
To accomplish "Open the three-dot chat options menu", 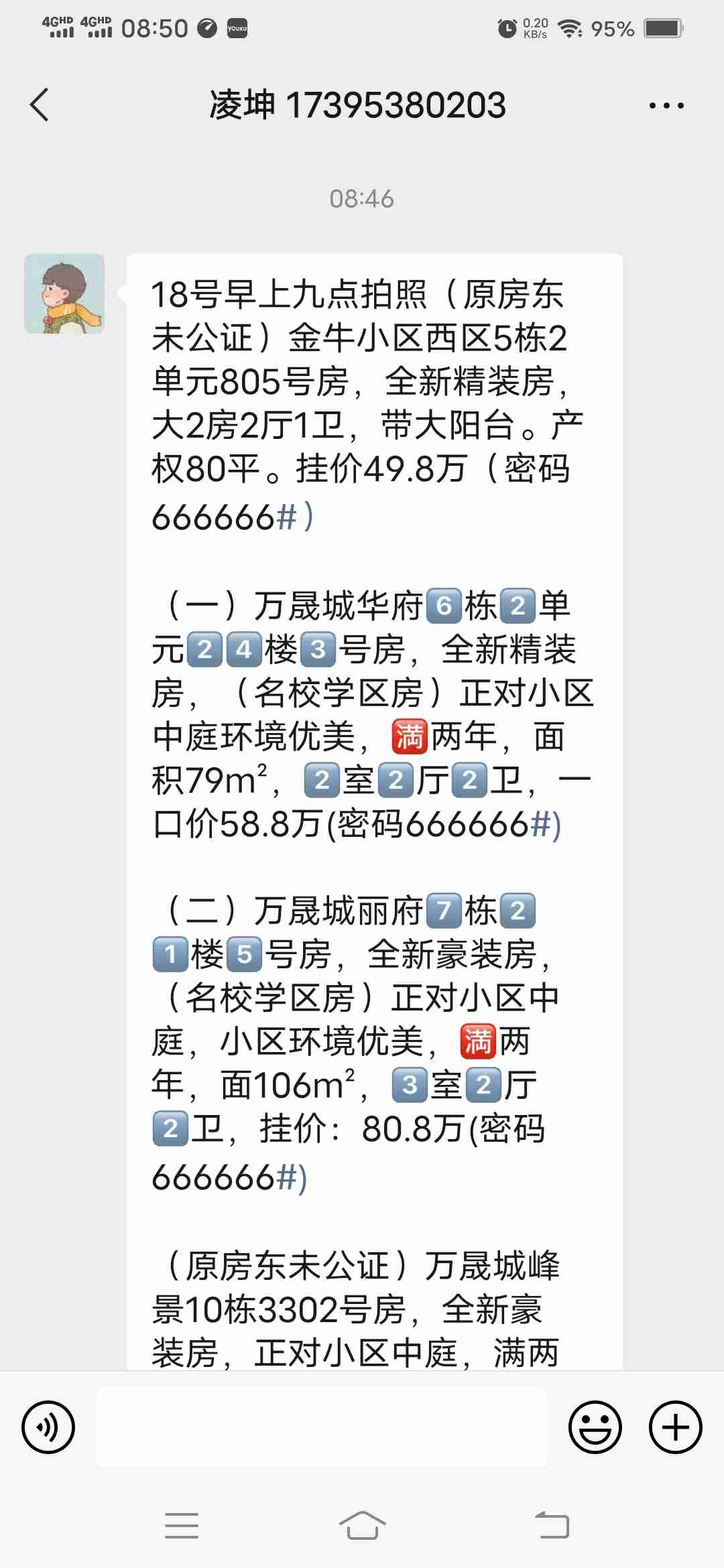I will pyautogui.click(x=666, y=105).
